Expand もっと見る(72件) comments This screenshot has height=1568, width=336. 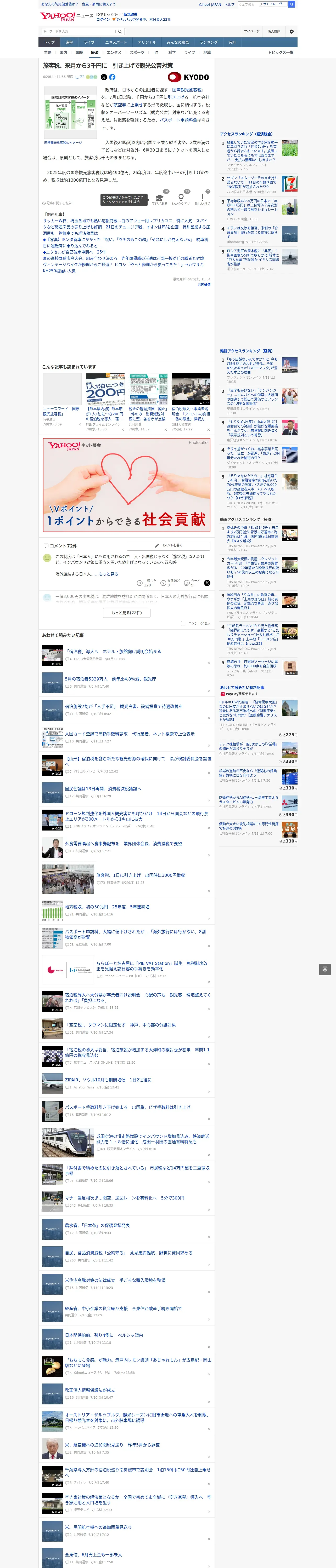127,613
